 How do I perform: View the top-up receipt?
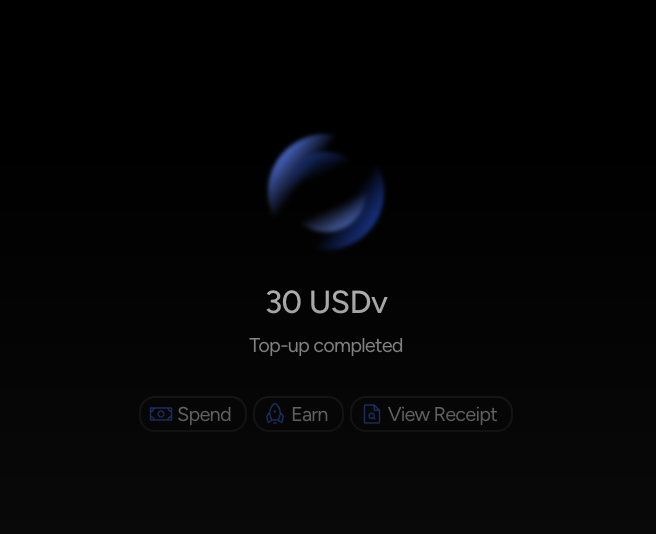(x=431, y=414)
